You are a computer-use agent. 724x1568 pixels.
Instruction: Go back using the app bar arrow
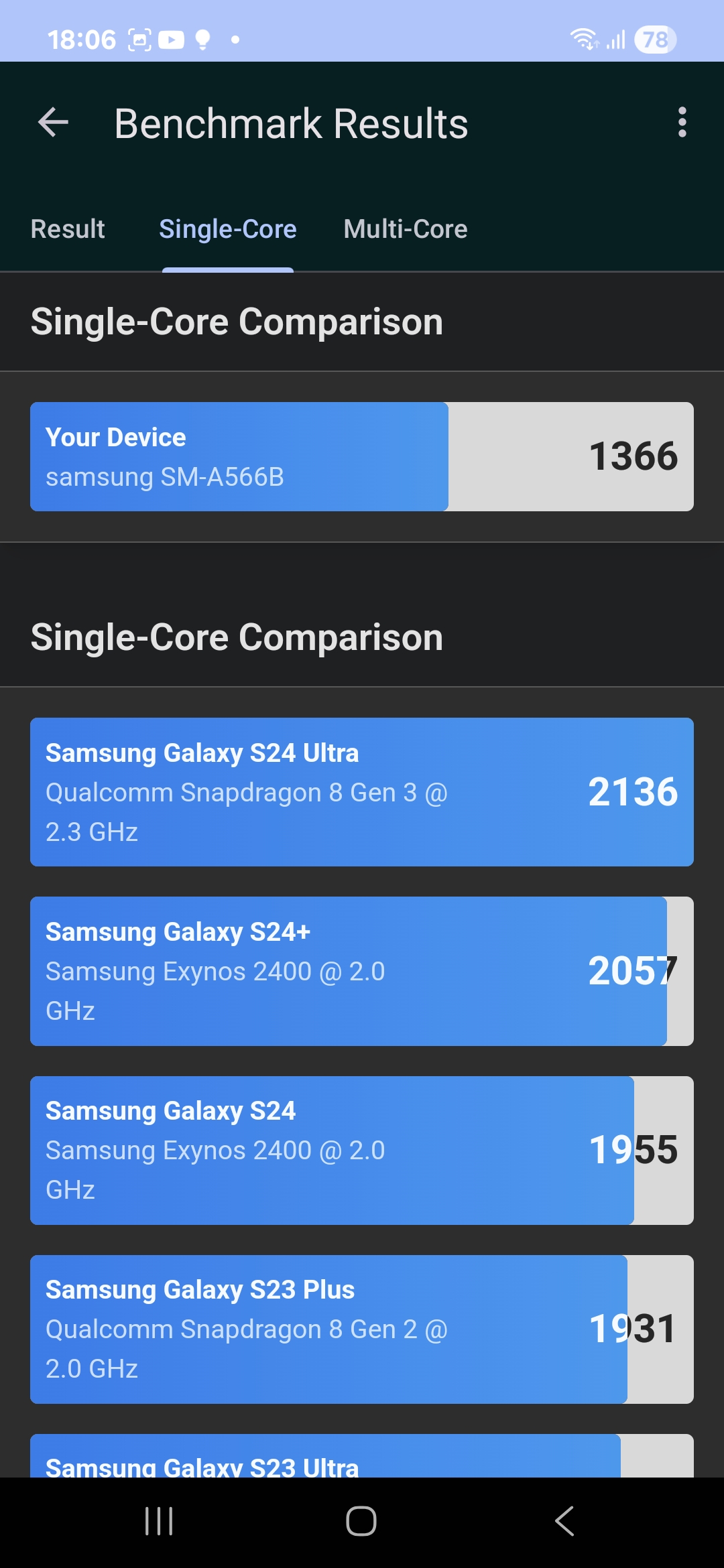pos(54,123)
